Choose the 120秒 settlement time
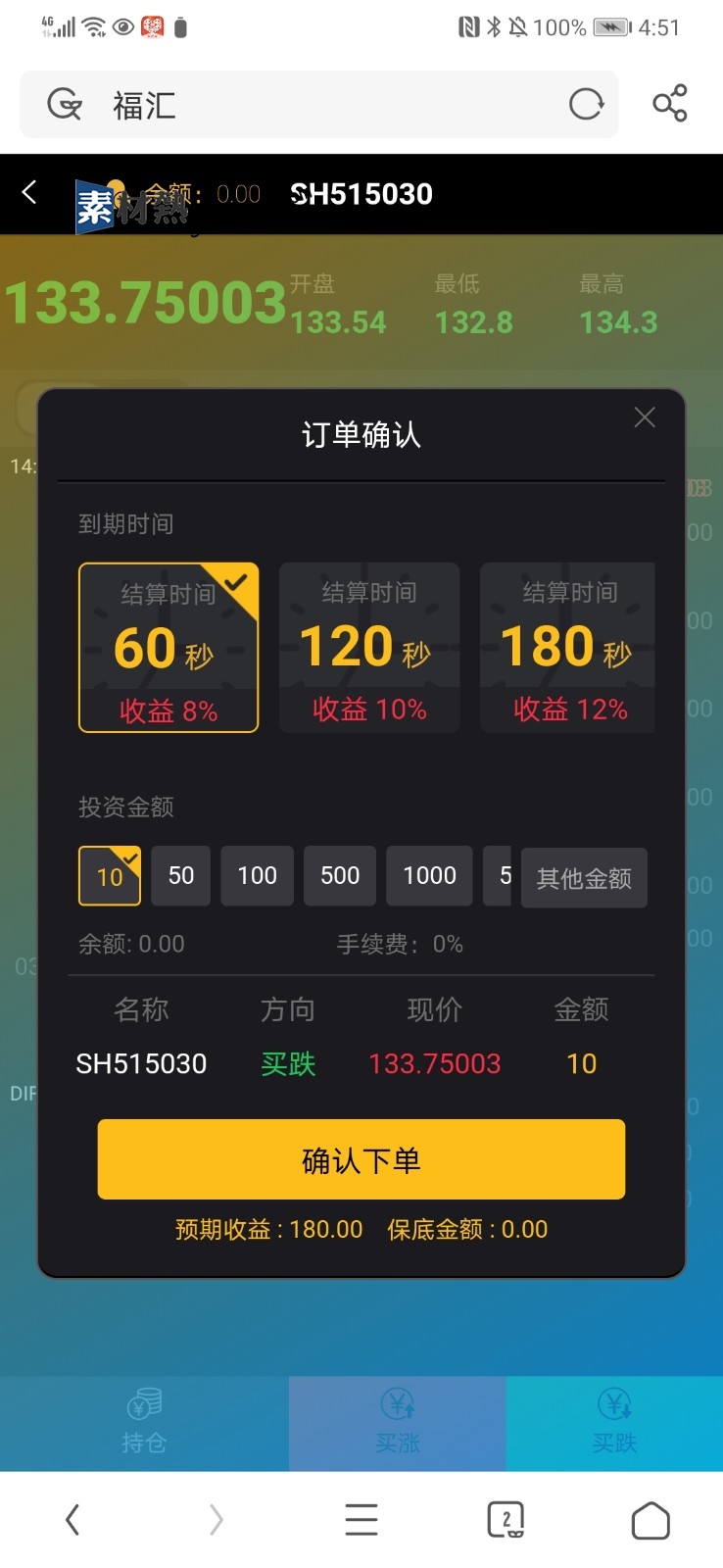 pos(369,648)
